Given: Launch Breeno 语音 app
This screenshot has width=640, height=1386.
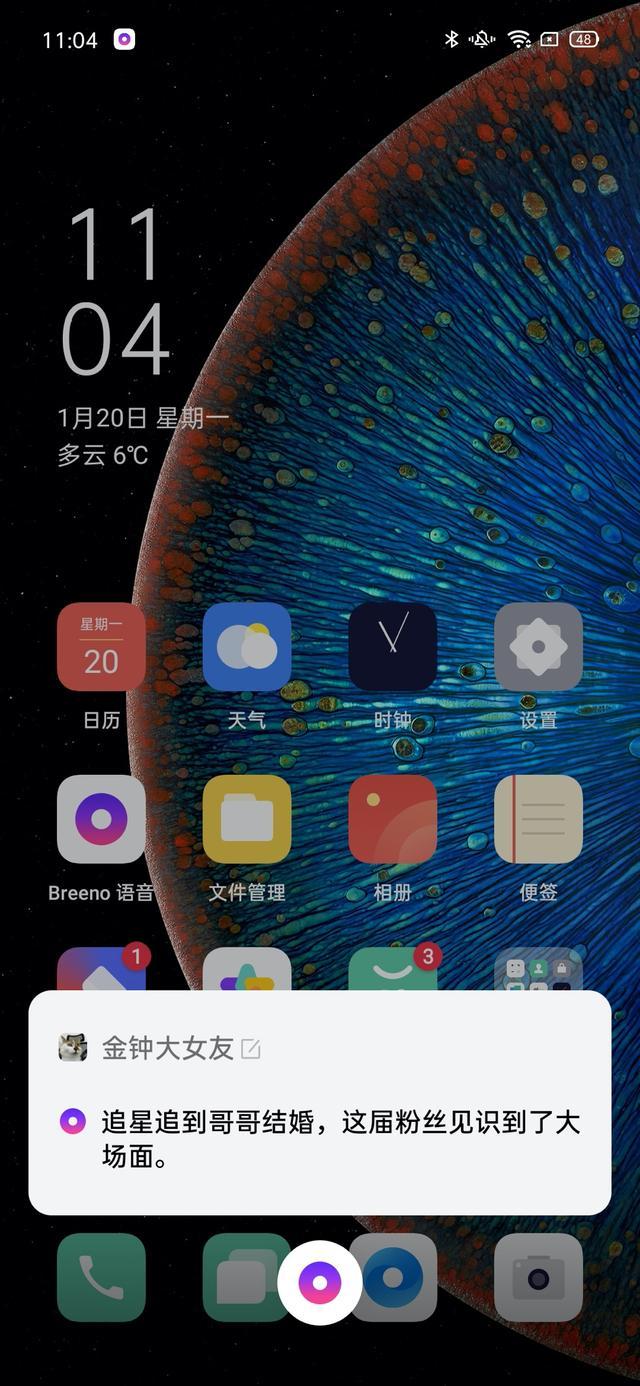Looking at the screenshot, I should point(101,819).
